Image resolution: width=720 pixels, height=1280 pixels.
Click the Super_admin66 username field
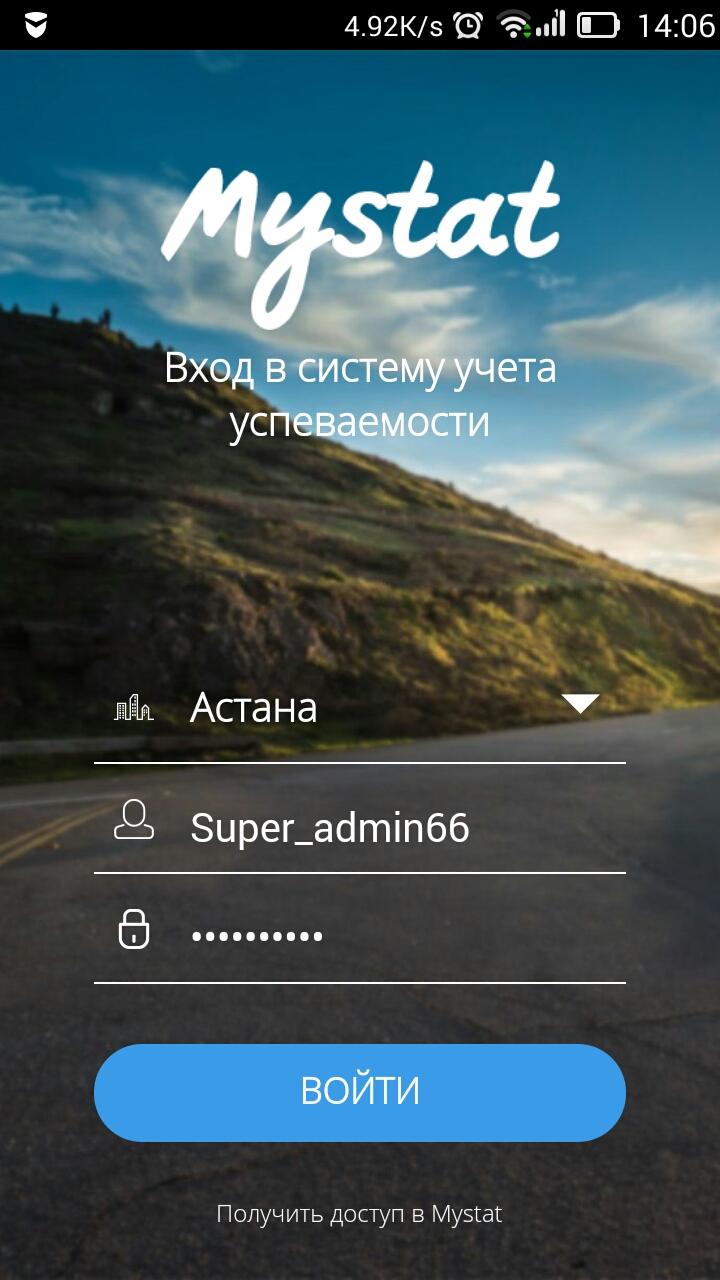tap(330, 826)
